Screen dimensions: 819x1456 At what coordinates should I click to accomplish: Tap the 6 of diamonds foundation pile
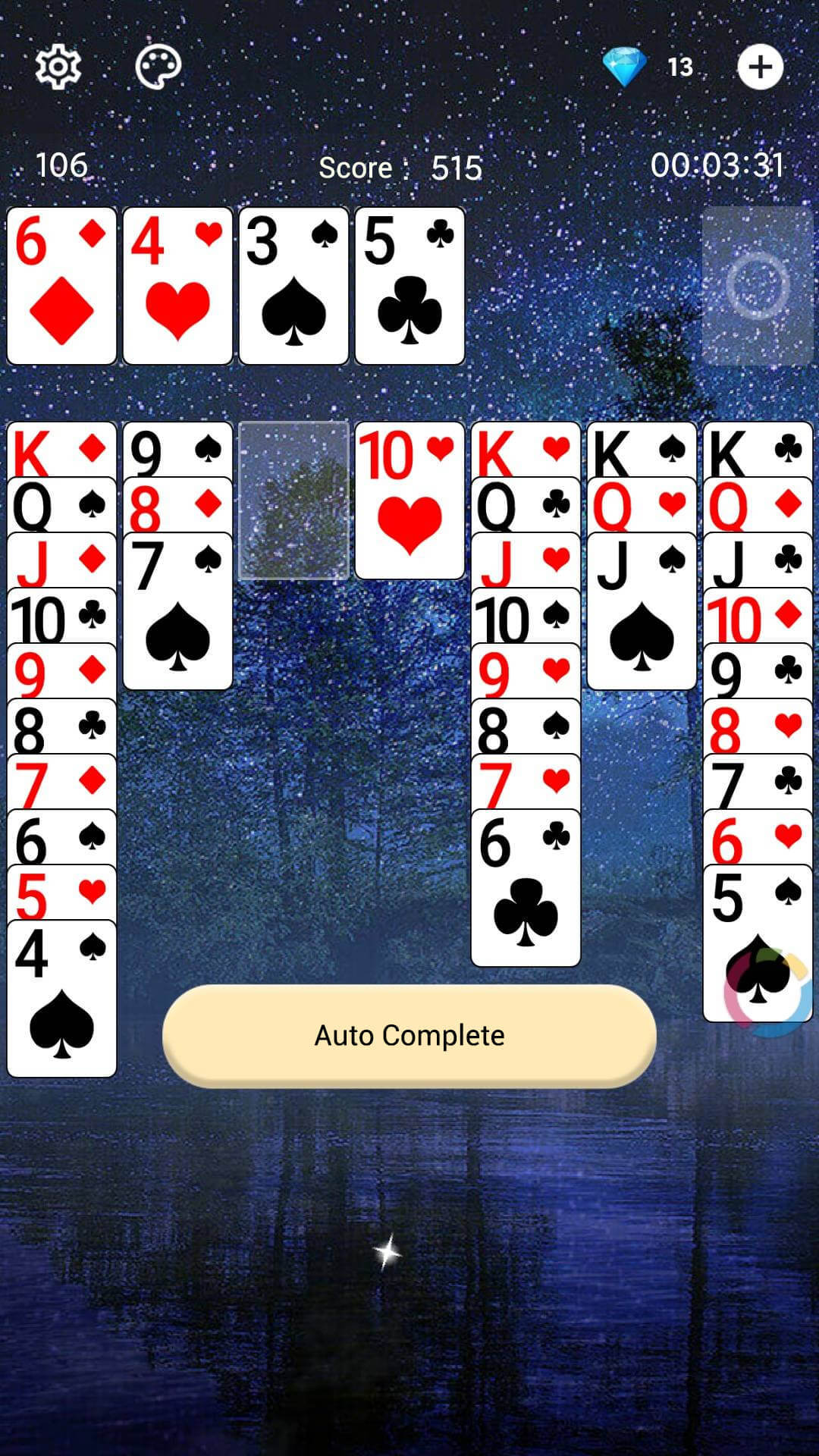[61, 286]
